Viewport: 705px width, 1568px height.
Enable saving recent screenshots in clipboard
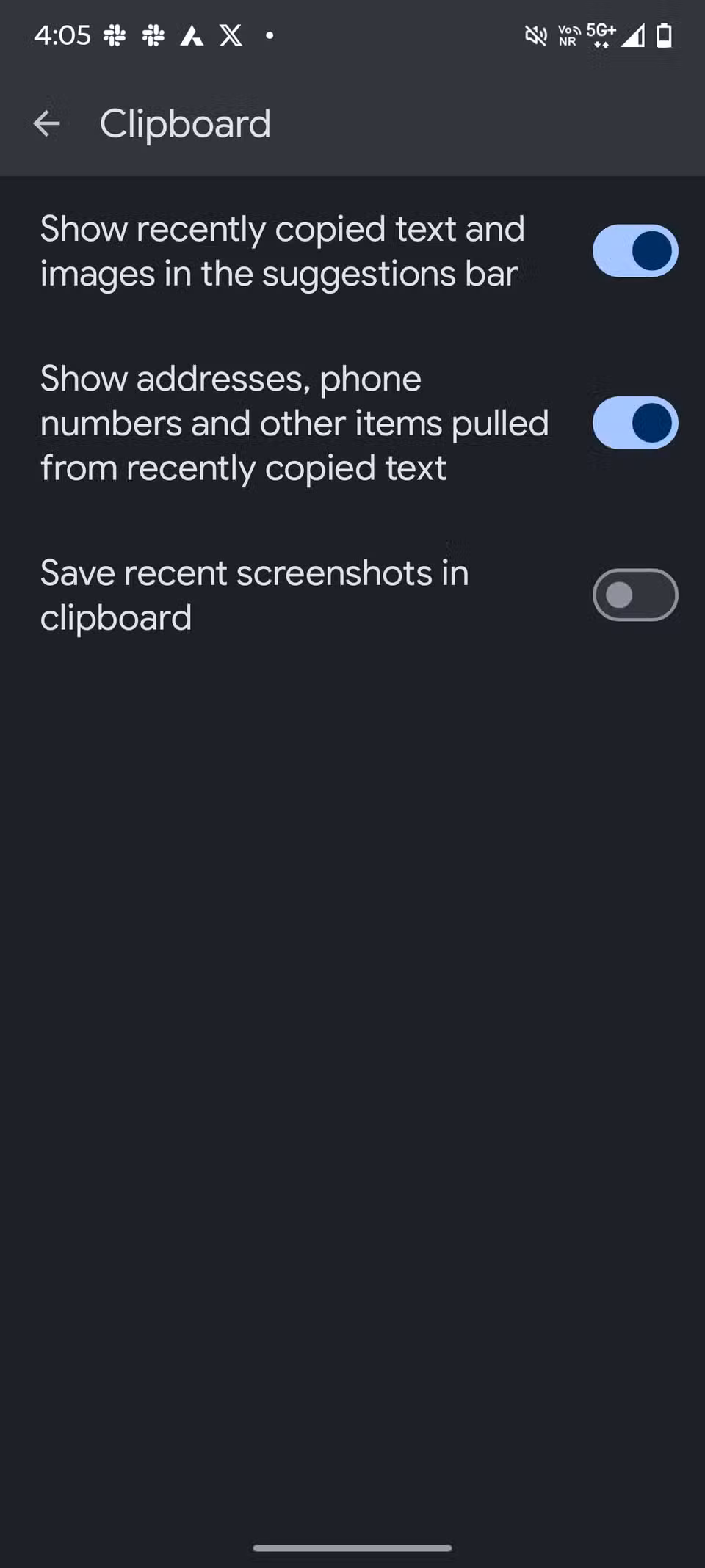(x=635, y=595)
